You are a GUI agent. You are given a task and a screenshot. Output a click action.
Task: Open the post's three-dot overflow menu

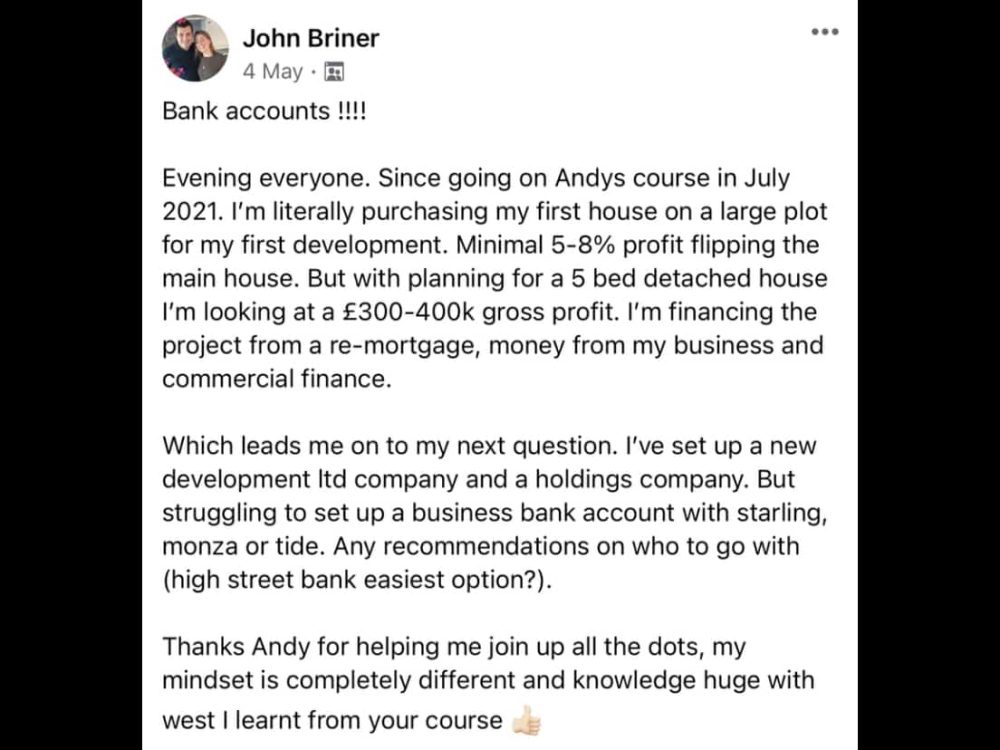(x=824, y=32)
